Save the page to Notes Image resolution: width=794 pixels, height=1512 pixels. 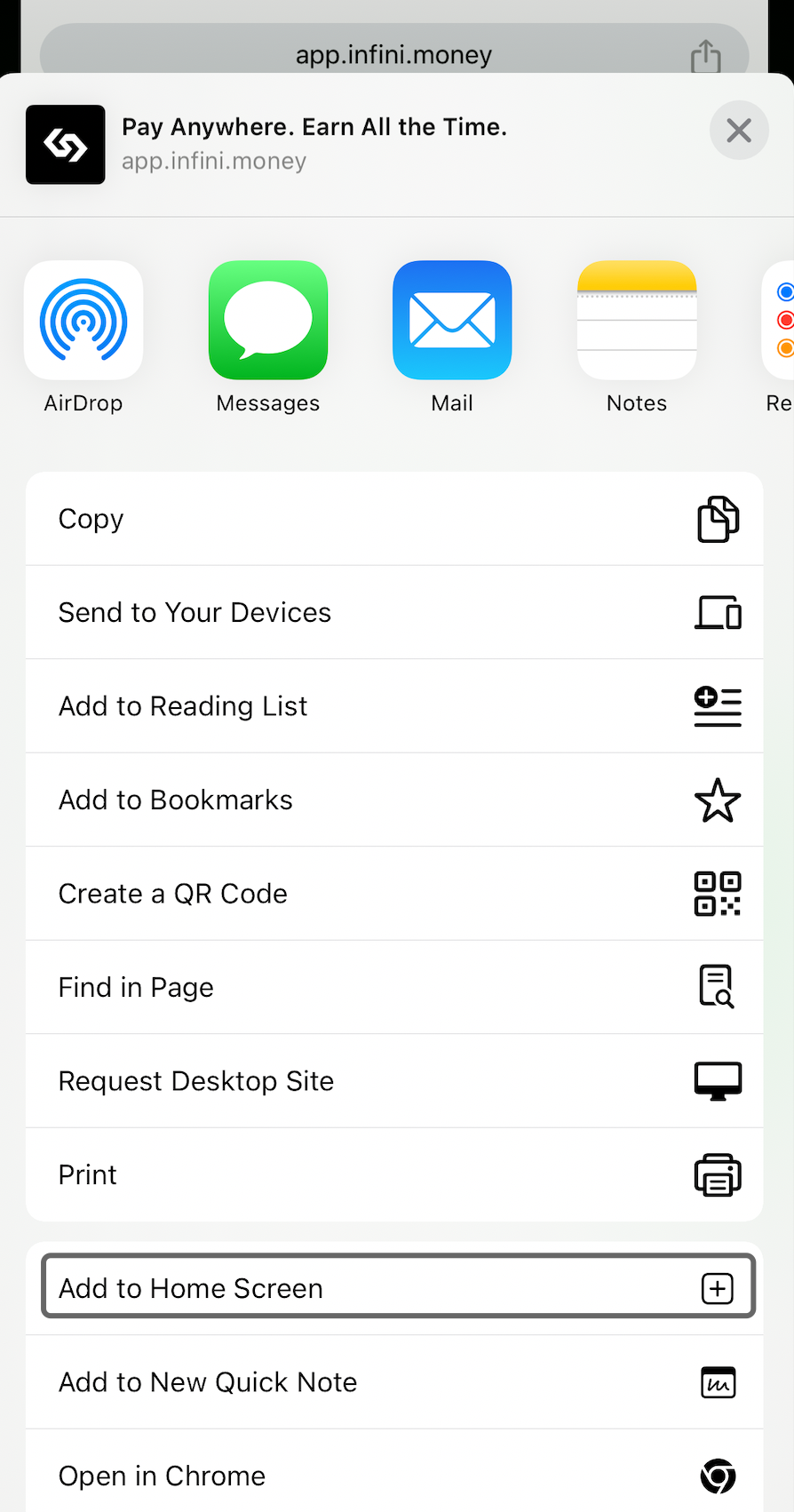[x=637, y=338]
